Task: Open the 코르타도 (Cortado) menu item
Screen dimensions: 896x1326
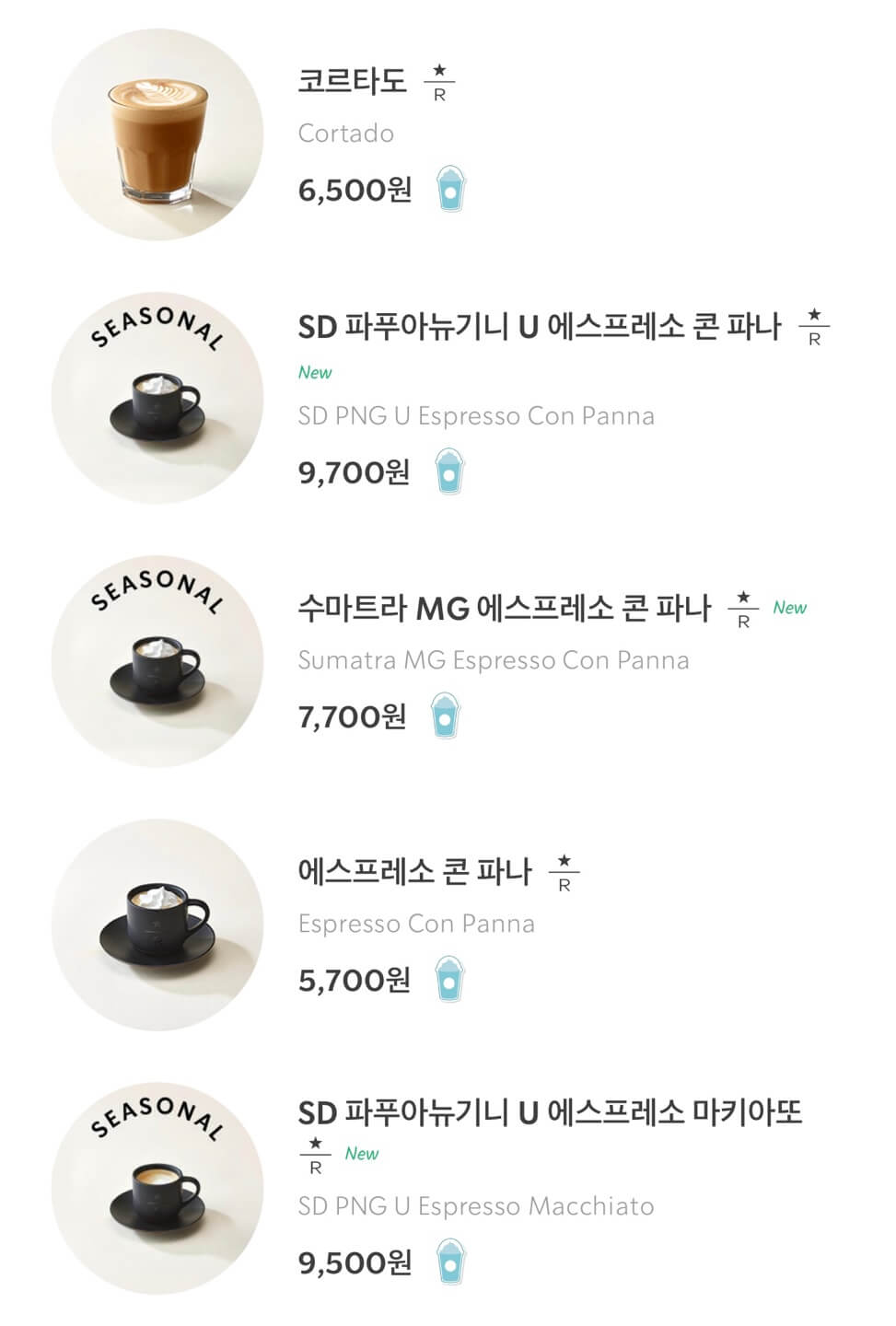Action: [x=352, y=81]
